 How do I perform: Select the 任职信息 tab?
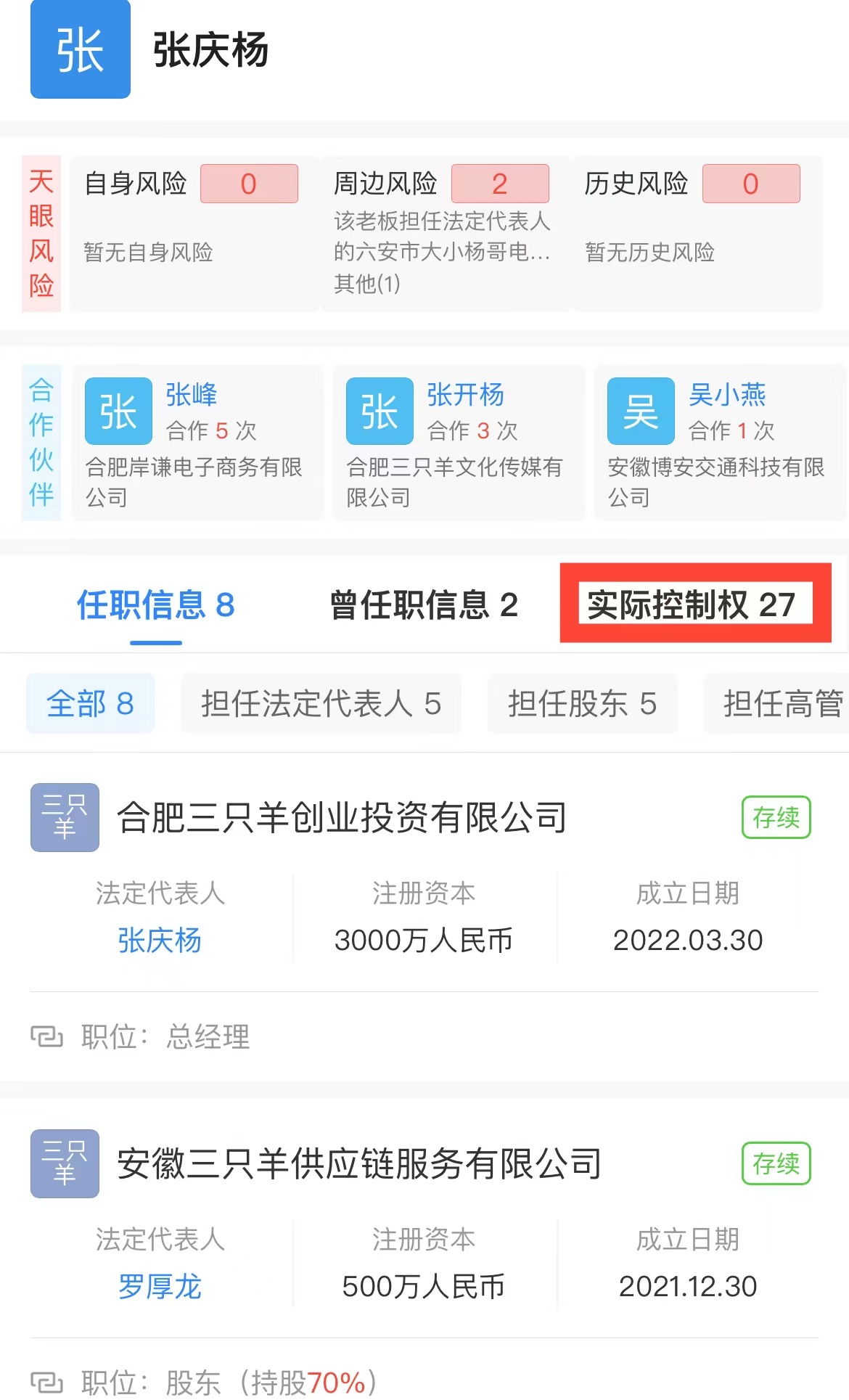[156, 605]
